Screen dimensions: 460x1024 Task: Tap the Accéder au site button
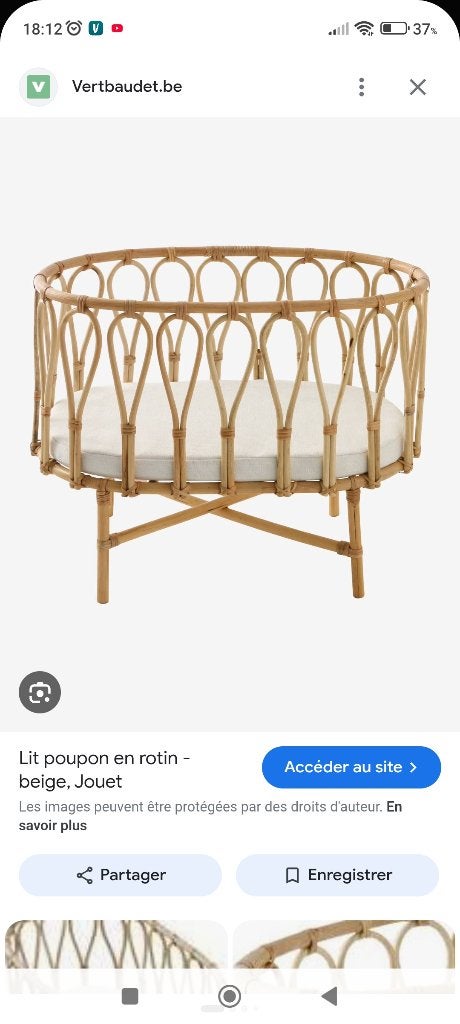click(352, 767)
